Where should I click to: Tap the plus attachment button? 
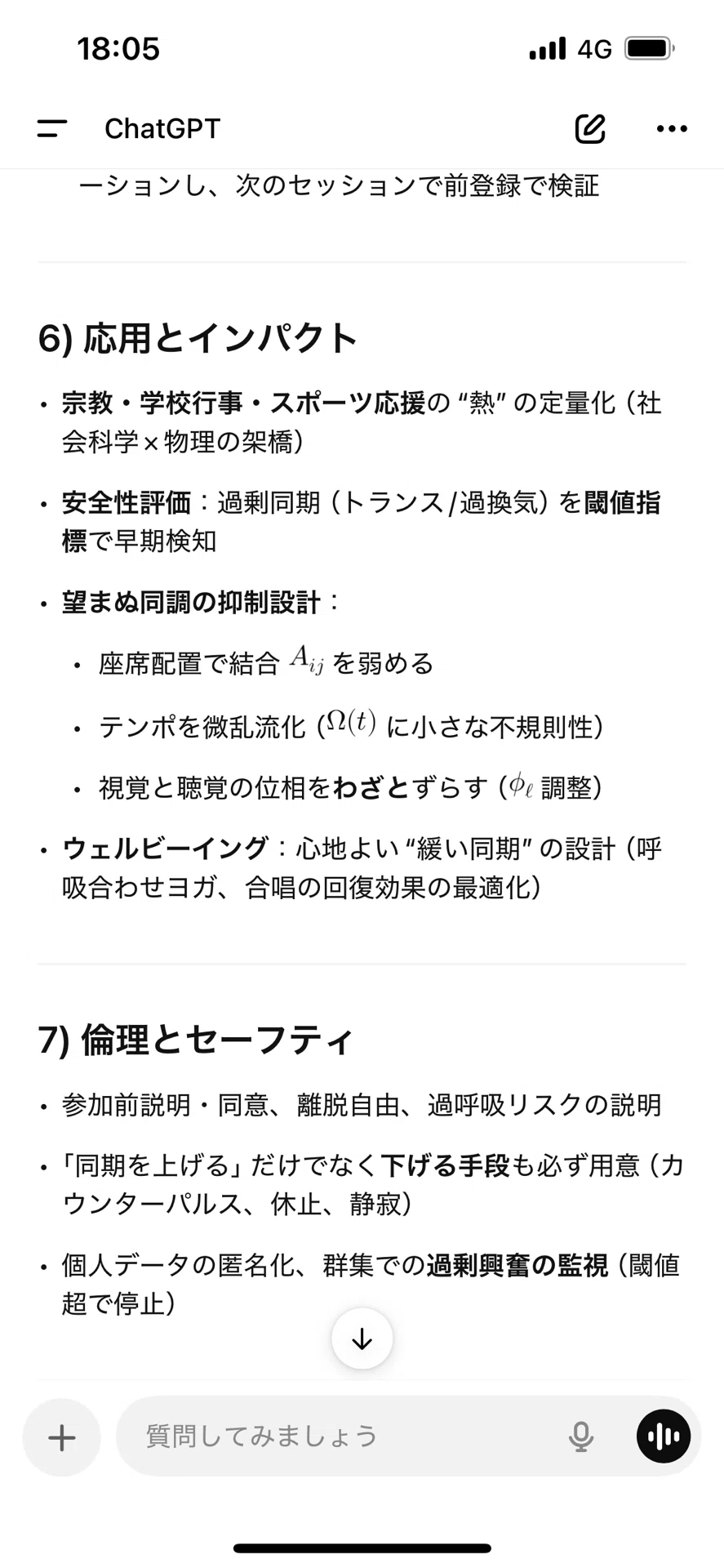tap(62, 1437)
